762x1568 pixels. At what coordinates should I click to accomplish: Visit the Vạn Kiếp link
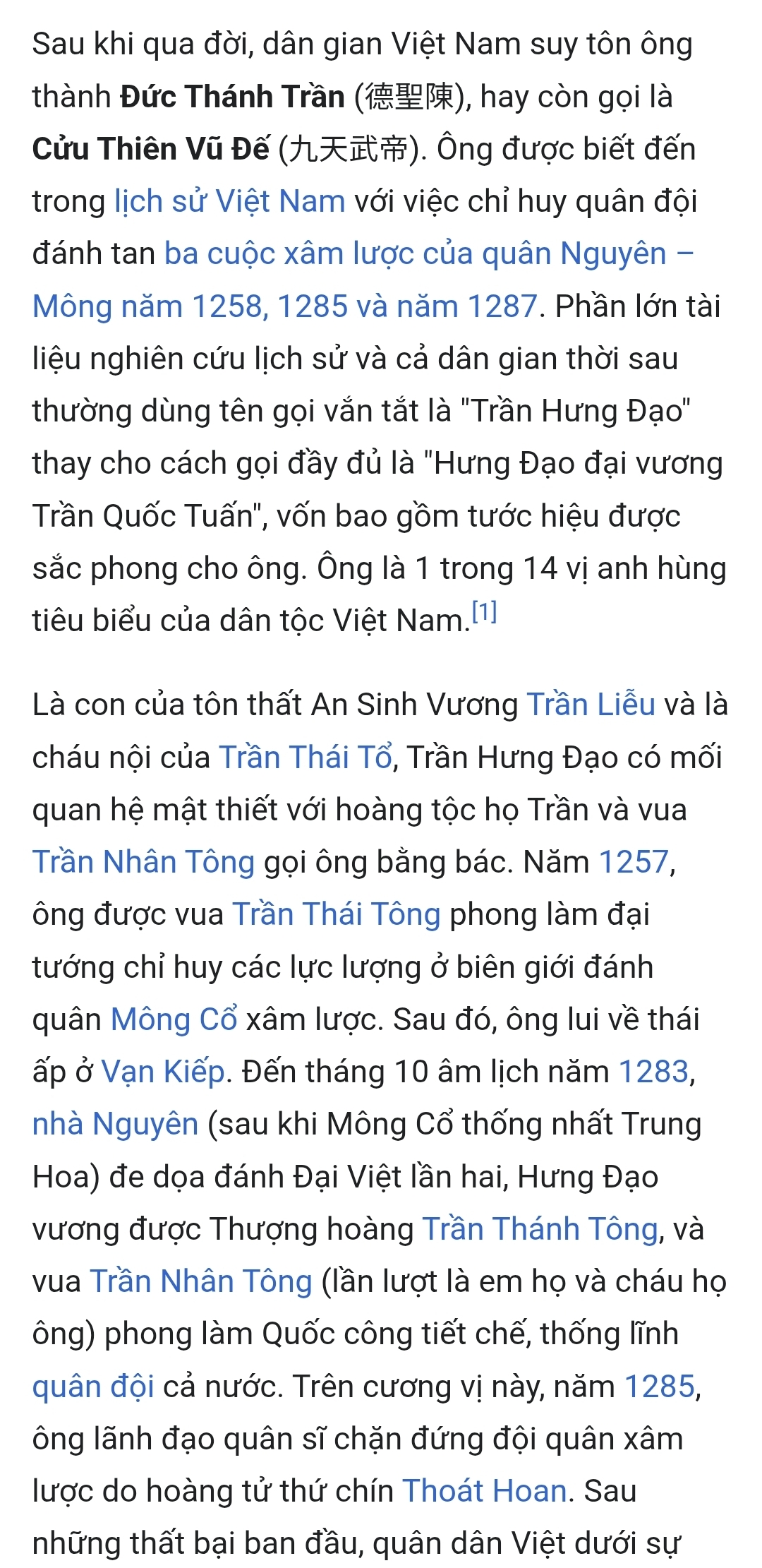pos(163,1072)
